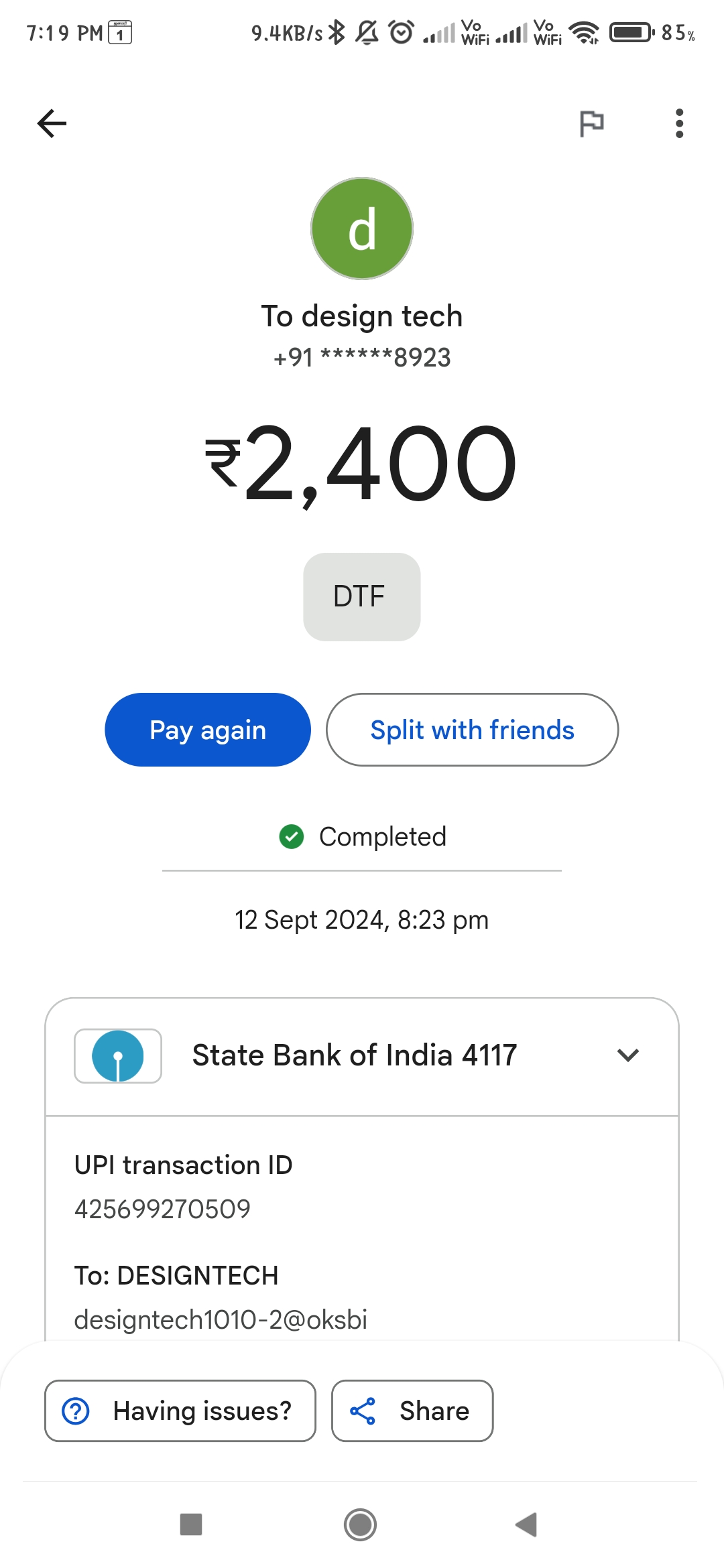
Task: Open recent apps from the navigation bar
Action: [191, 1524]
